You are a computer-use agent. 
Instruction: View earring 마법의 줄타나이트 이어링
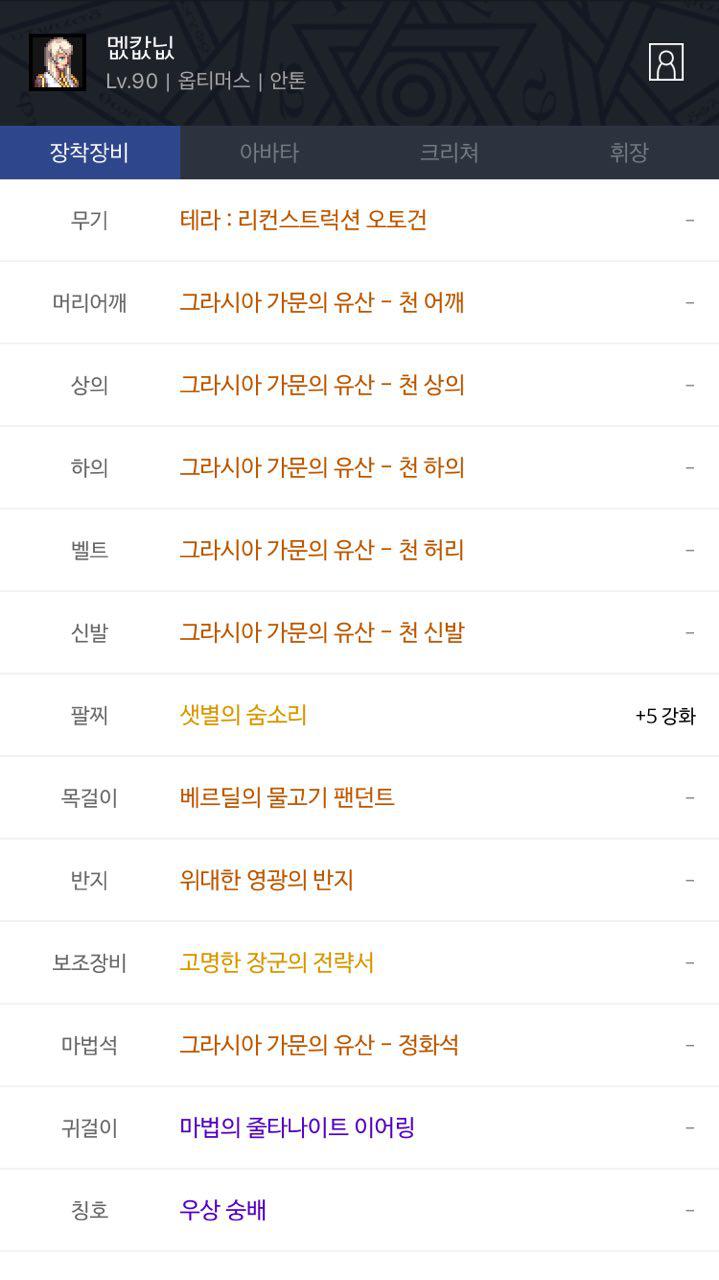point(297,1127)
